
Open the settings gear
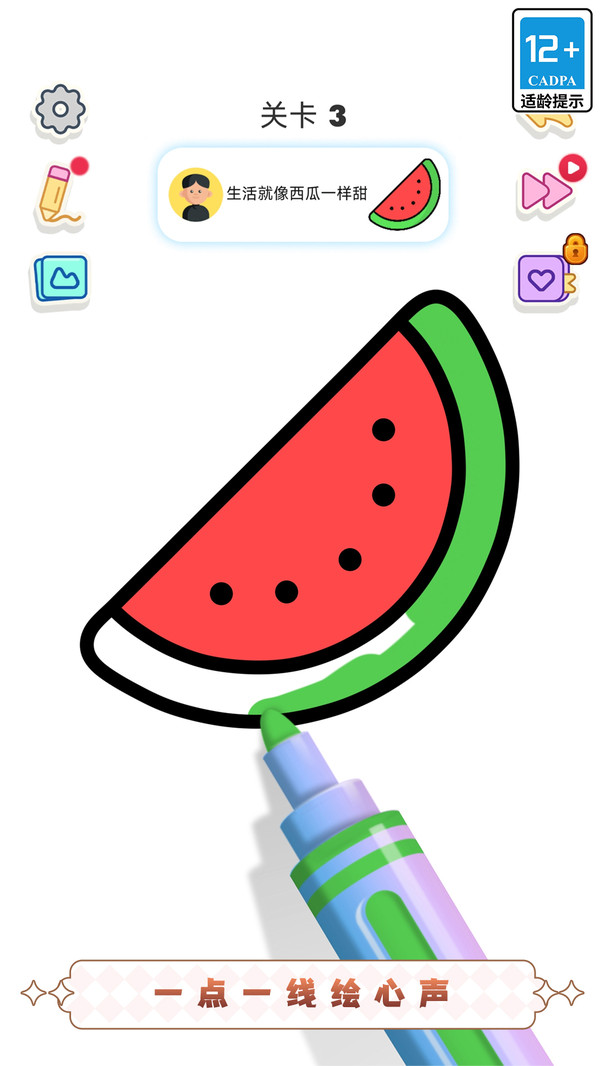click(60, 109)
